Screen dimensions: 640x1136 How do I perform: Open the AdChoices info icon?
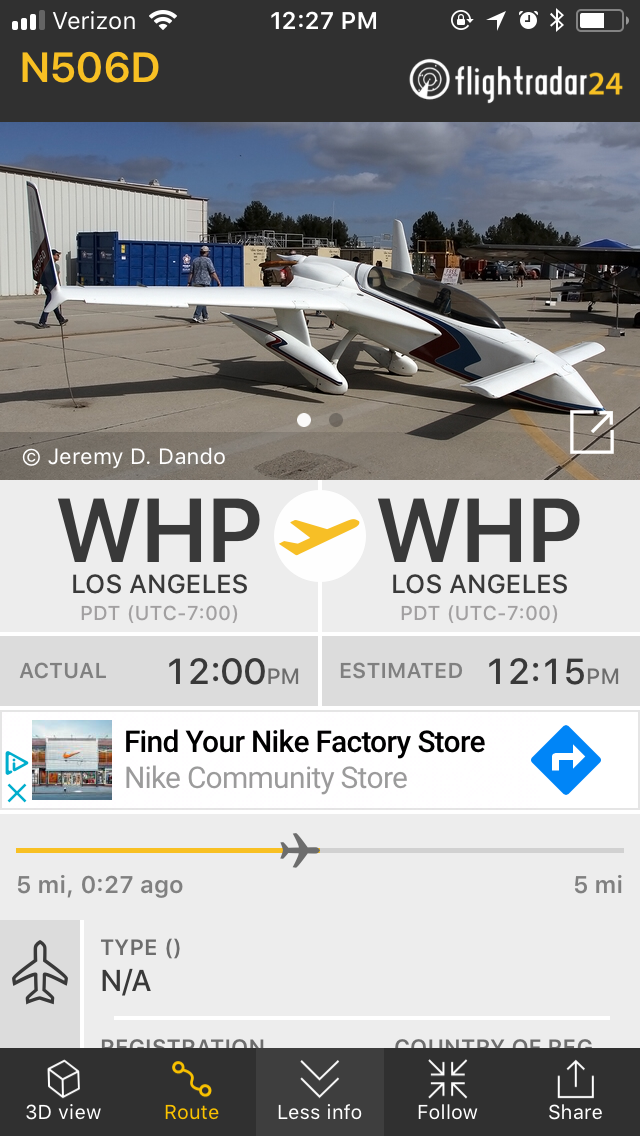[16, 763]
